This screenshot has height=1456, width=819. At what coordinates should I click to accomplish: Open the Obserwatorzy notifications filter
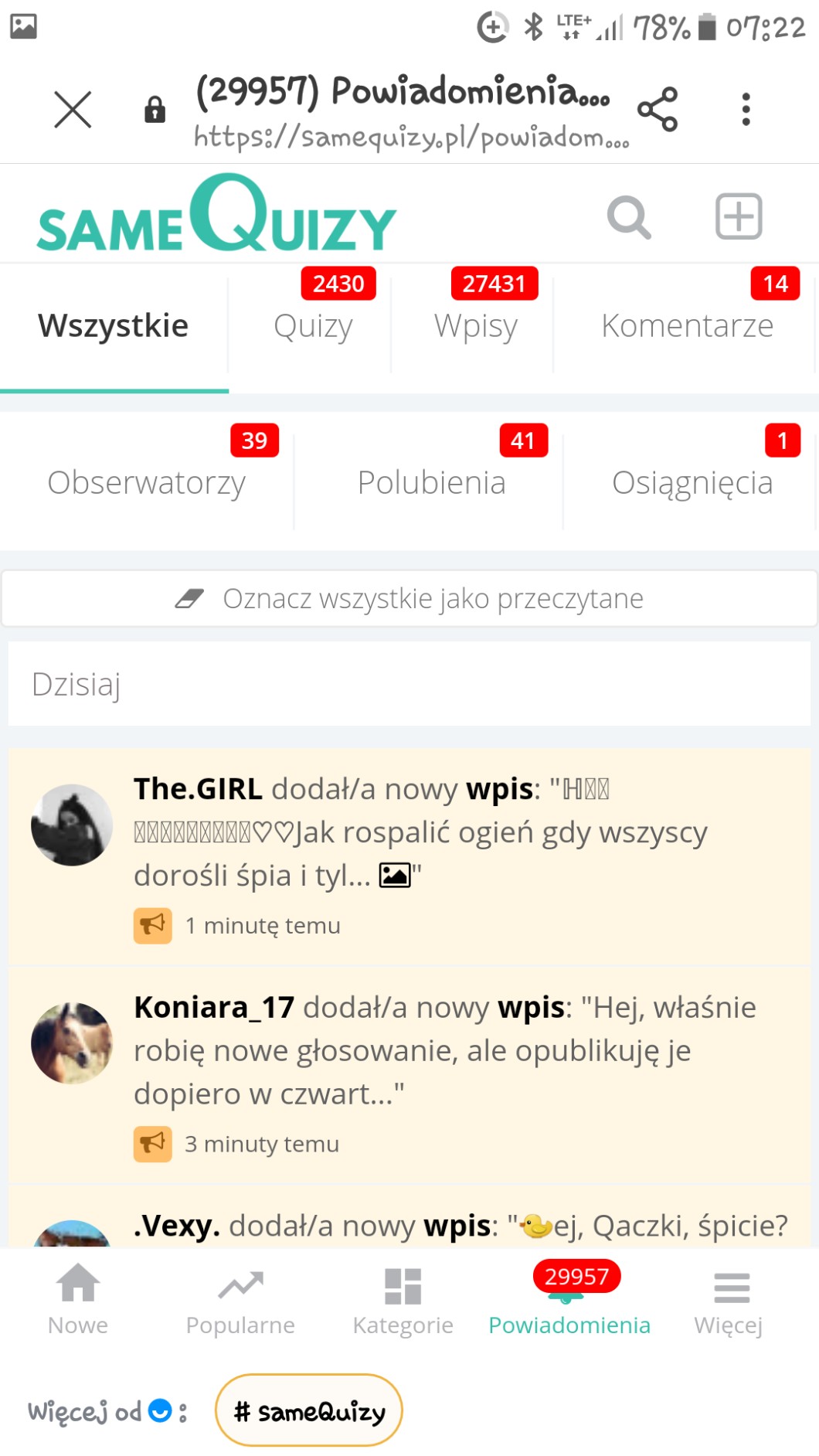tap(147, 483)
